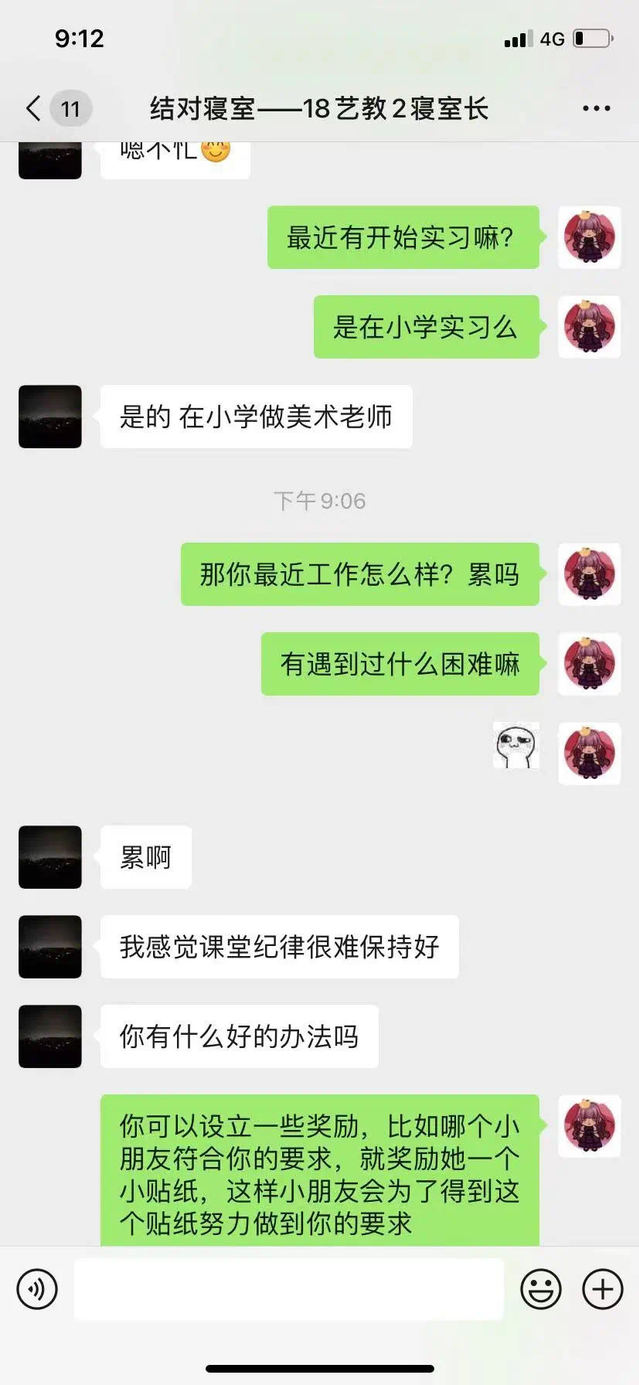Tap the sticker image message

516,746
